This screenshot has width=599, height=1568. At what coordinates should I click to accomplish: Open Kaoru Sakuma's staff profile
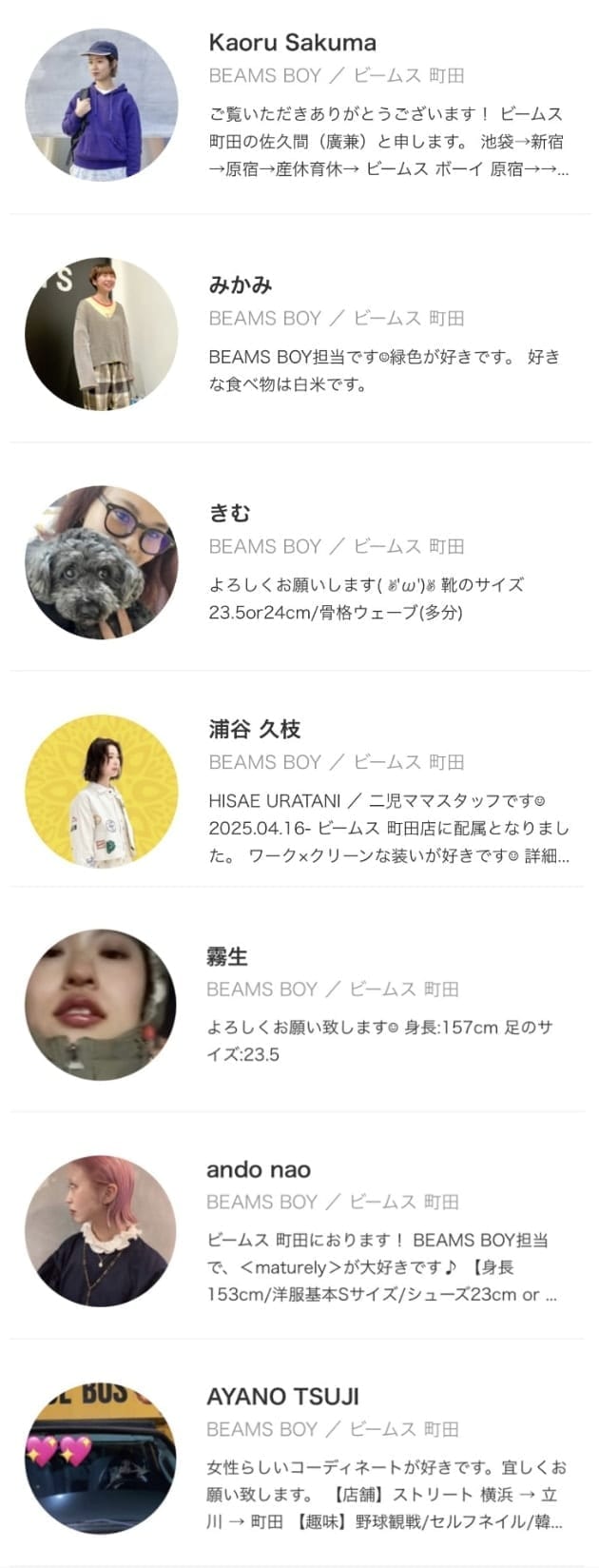(292, 43)
